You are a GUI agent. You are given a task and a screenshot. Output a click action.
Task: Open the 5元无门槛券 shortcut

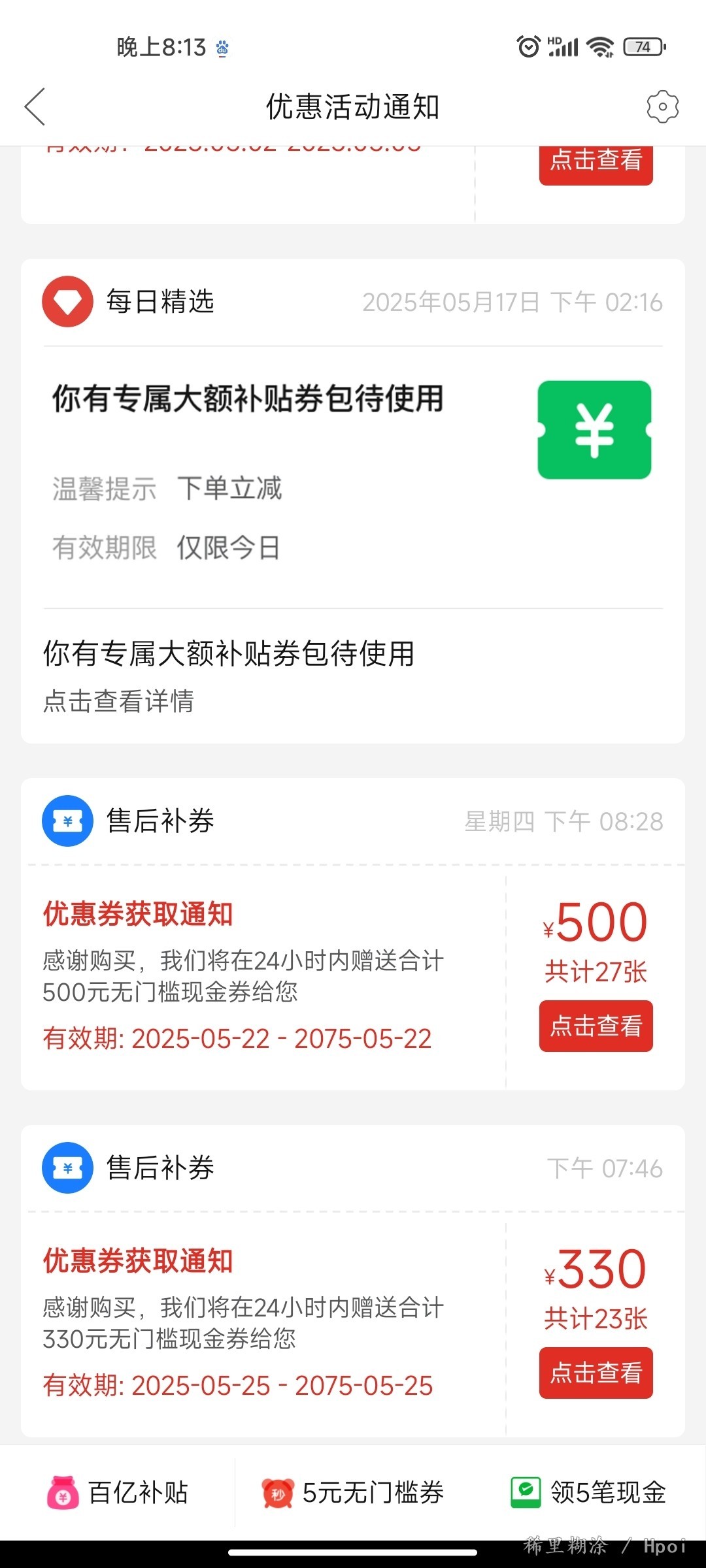[x=353, y=1493]
